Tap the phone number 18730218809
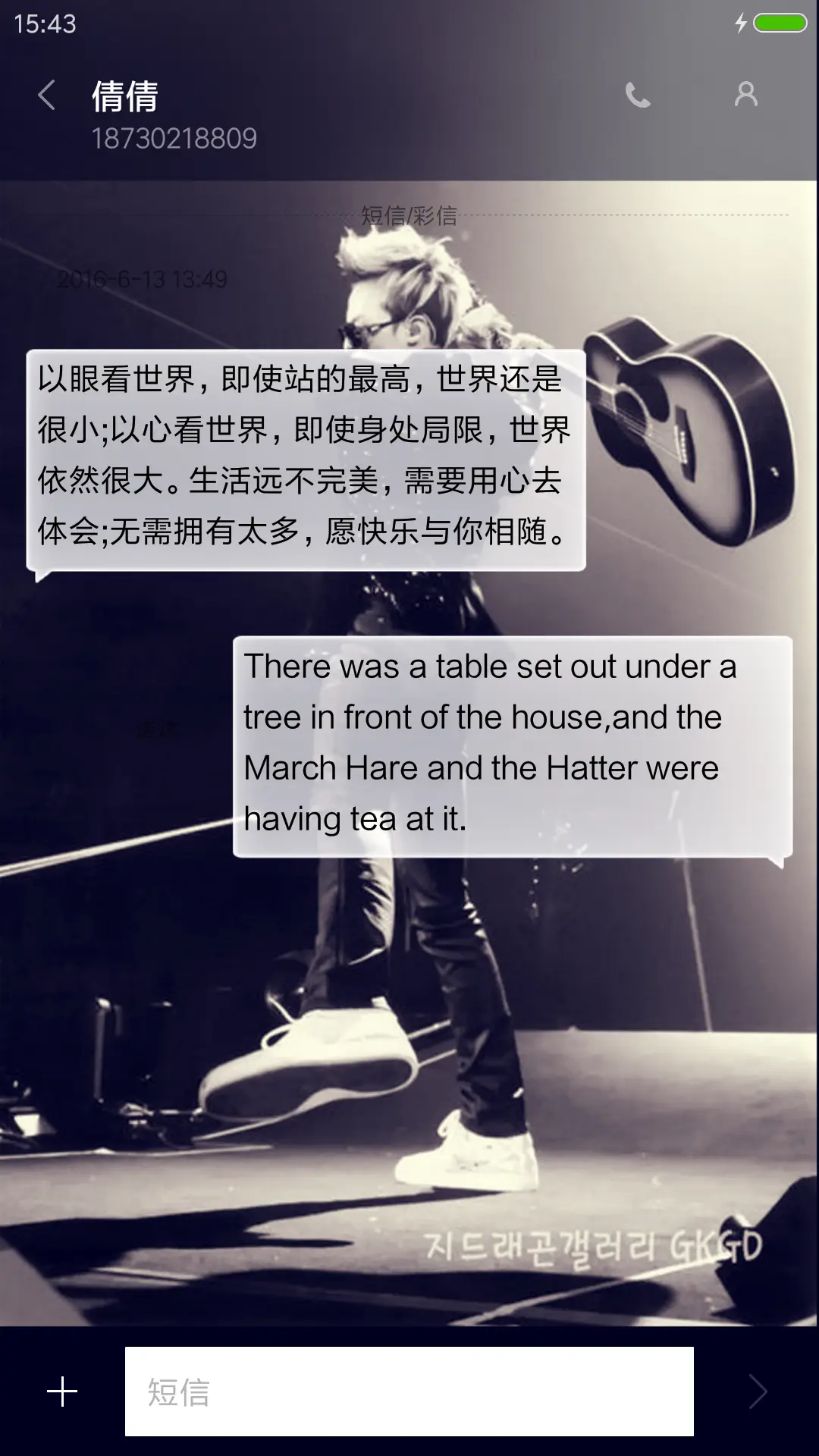The height and width of the screenshot is (1456, 819). click(176, 138)
